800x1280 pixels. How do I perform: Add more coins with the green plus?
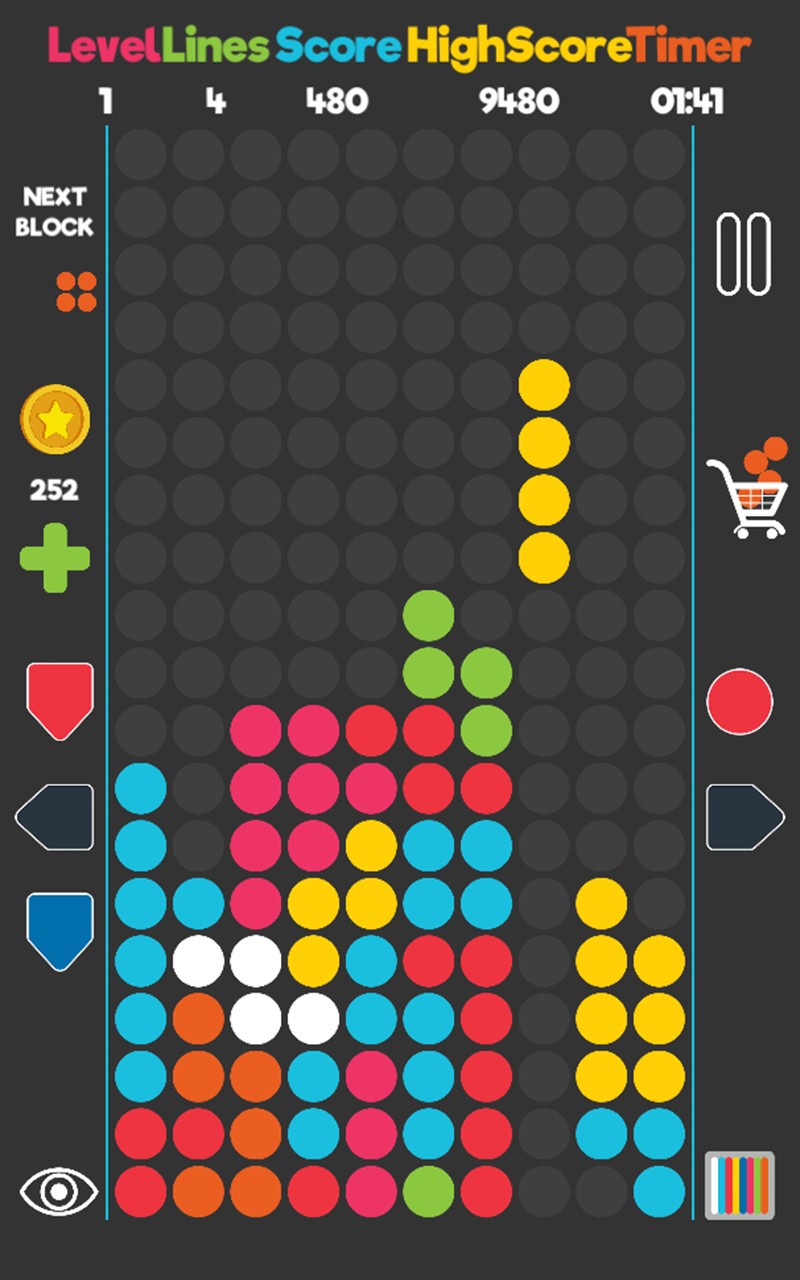(x=55, y=558)
